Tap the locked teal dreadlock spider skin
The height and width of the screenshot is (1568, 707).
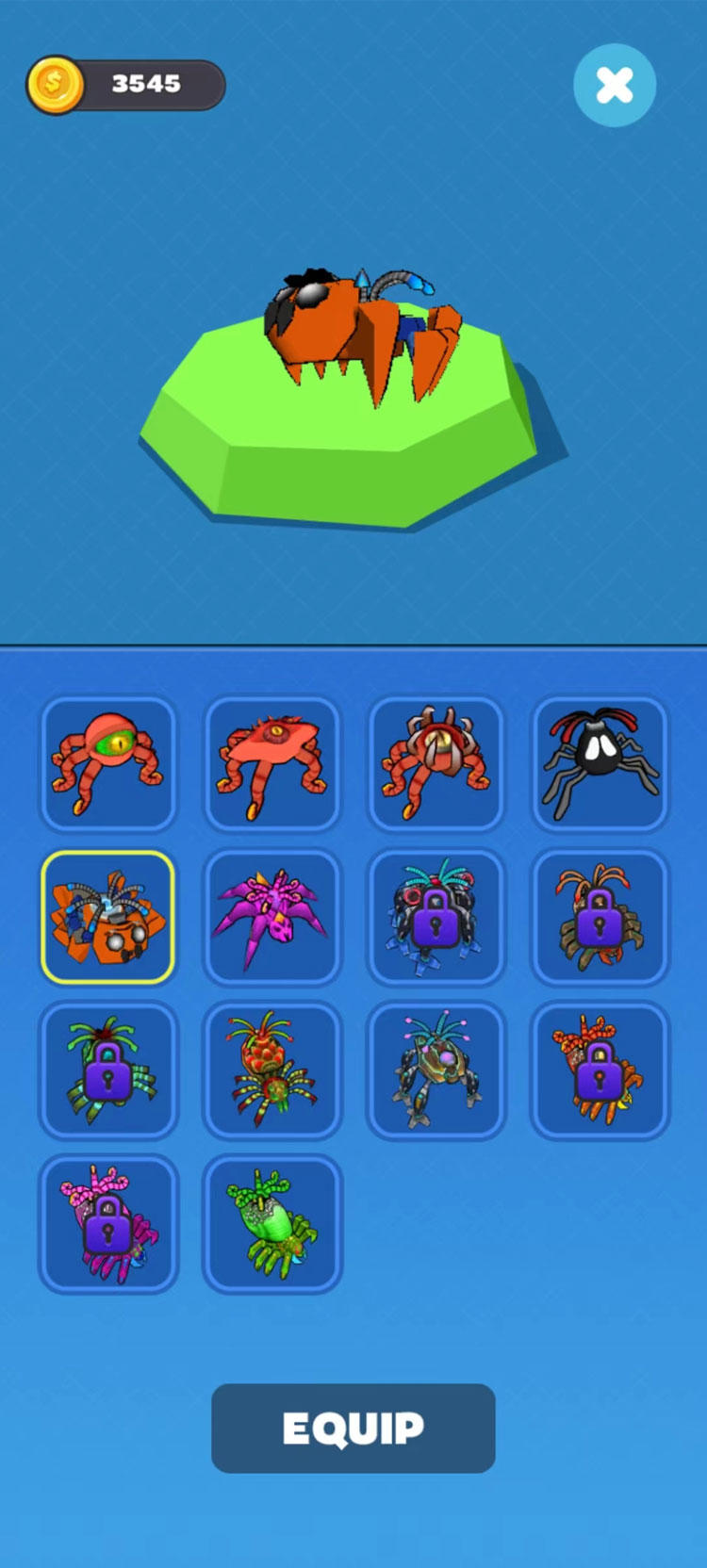click(x=436, y=918)
